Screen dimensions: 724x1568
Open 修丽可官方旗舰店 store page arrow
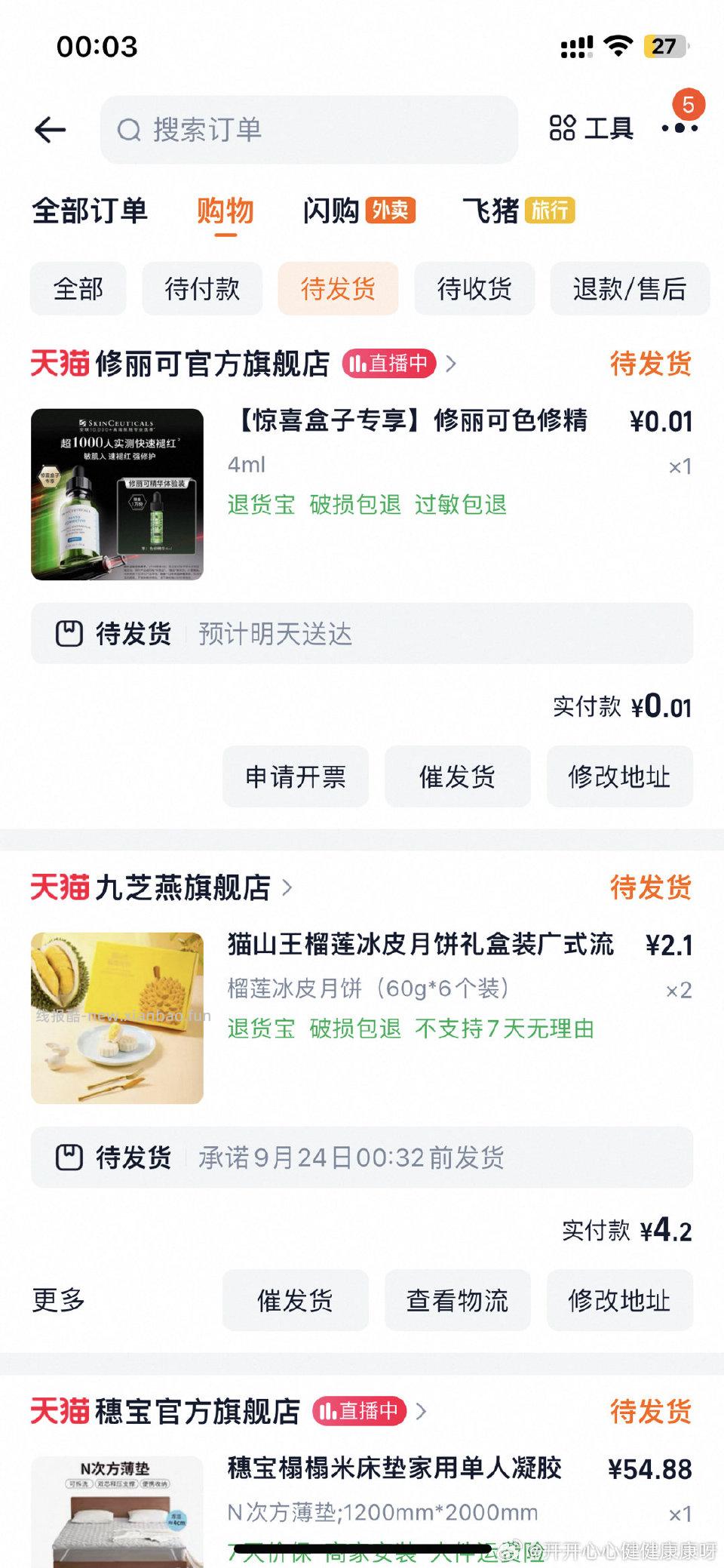click(x=451, y=364)
